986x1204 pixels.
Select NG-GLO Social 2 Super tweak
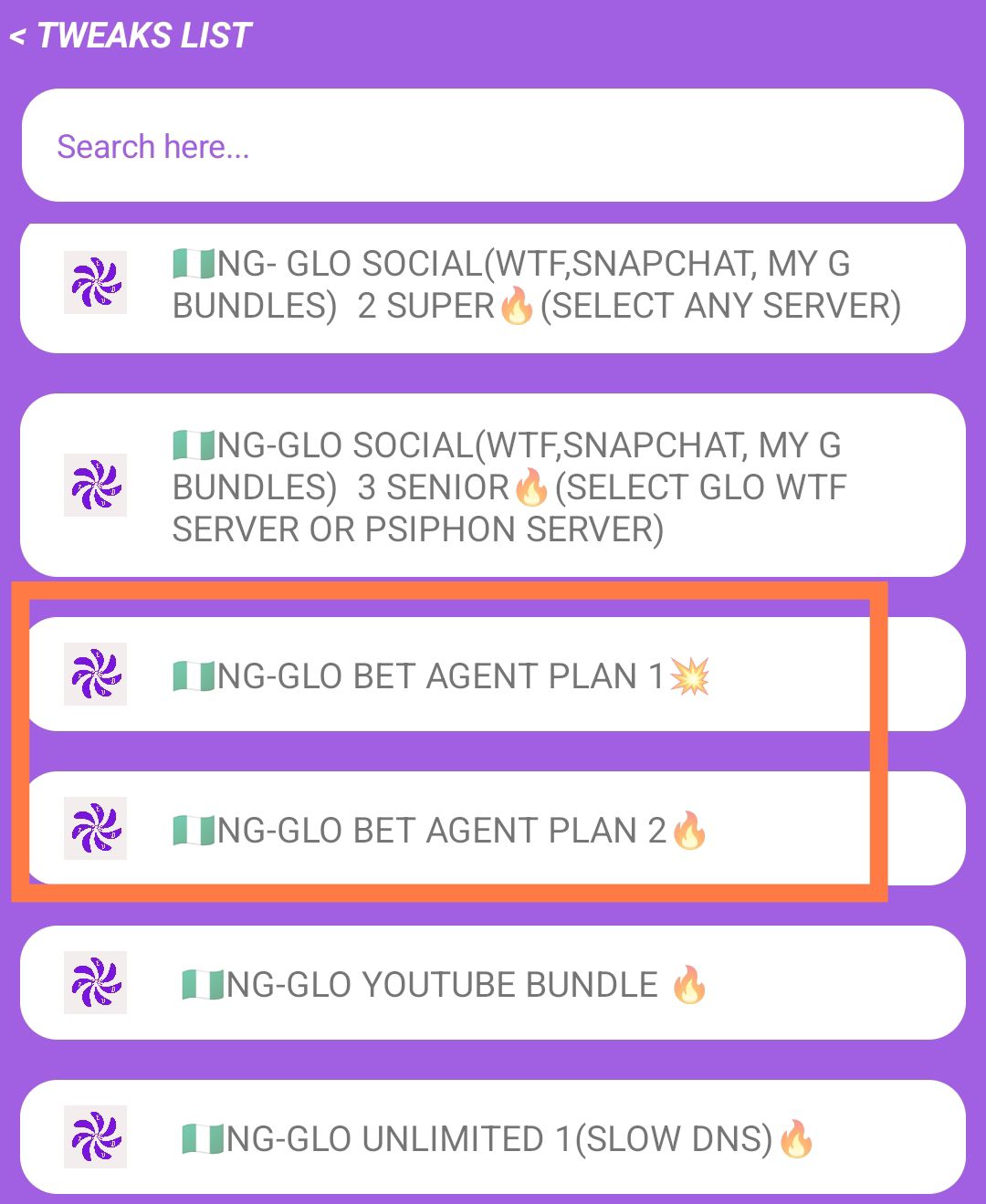coord(493,285)
